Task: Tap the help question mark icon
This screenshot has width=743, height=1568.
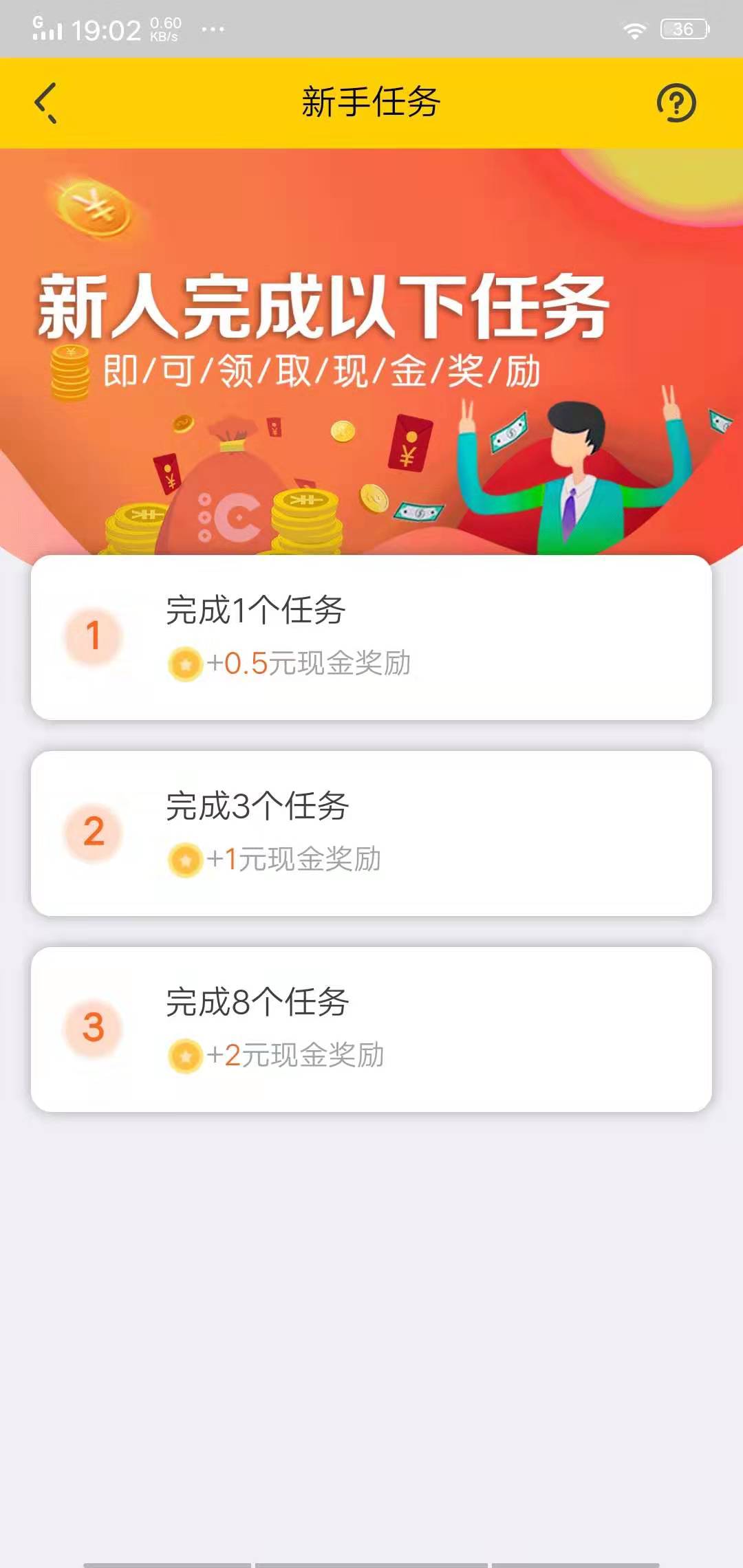Action: [678, 102]
